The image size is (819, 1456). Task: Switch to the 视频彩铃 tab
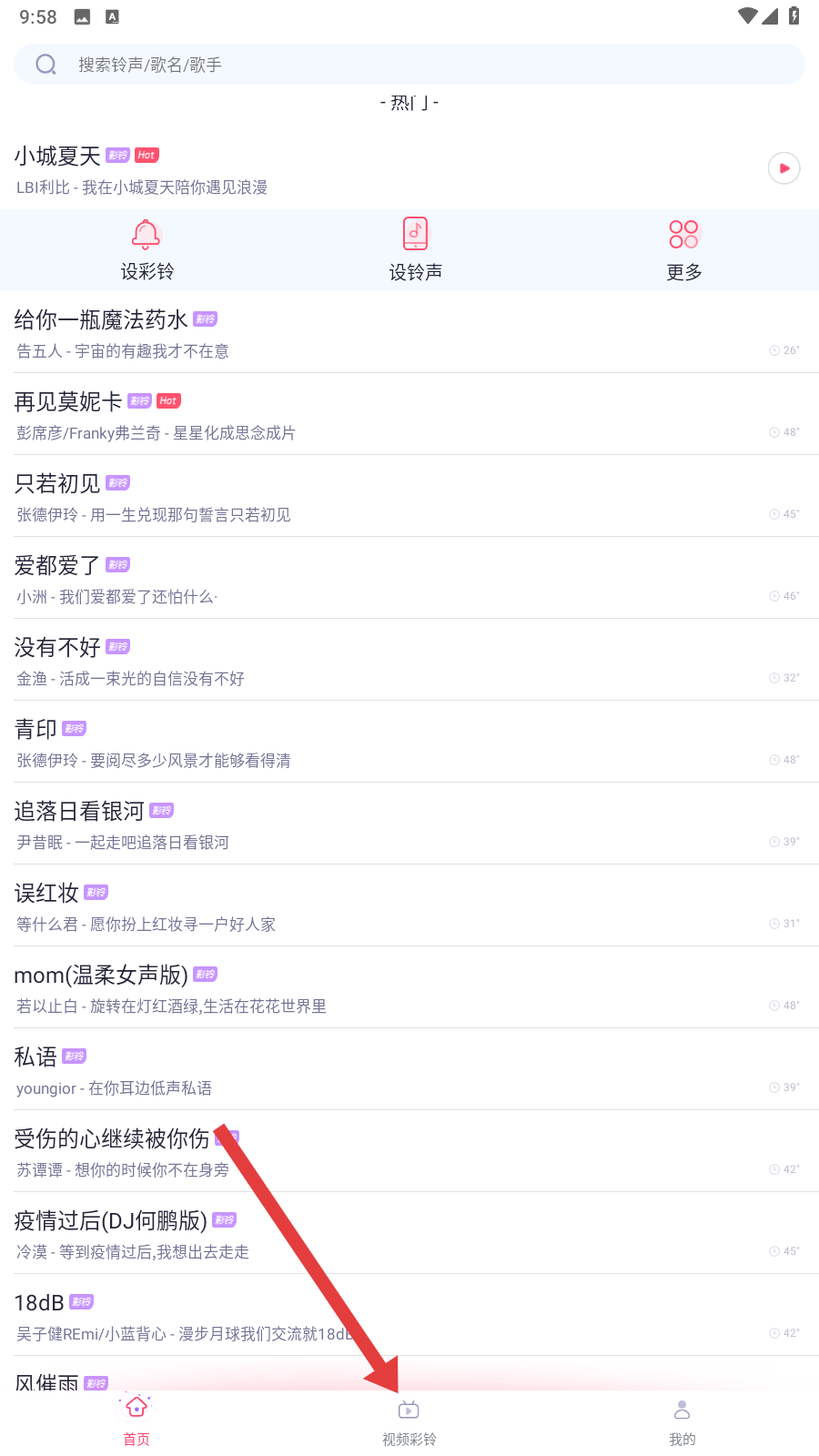click(x=409, y=1421)
